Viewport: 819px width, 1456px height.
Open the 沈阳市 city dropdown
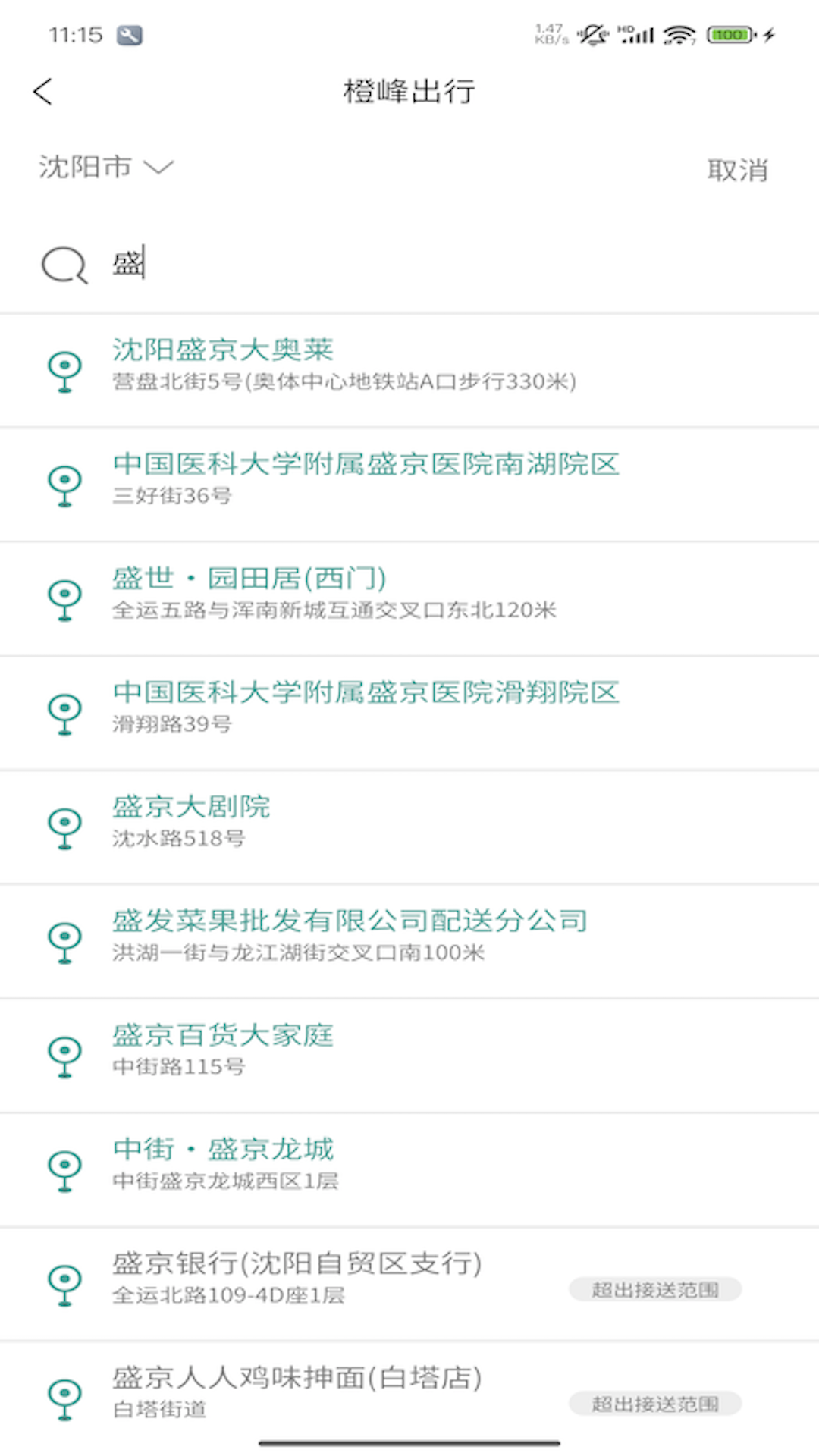[x=105, y=168]
